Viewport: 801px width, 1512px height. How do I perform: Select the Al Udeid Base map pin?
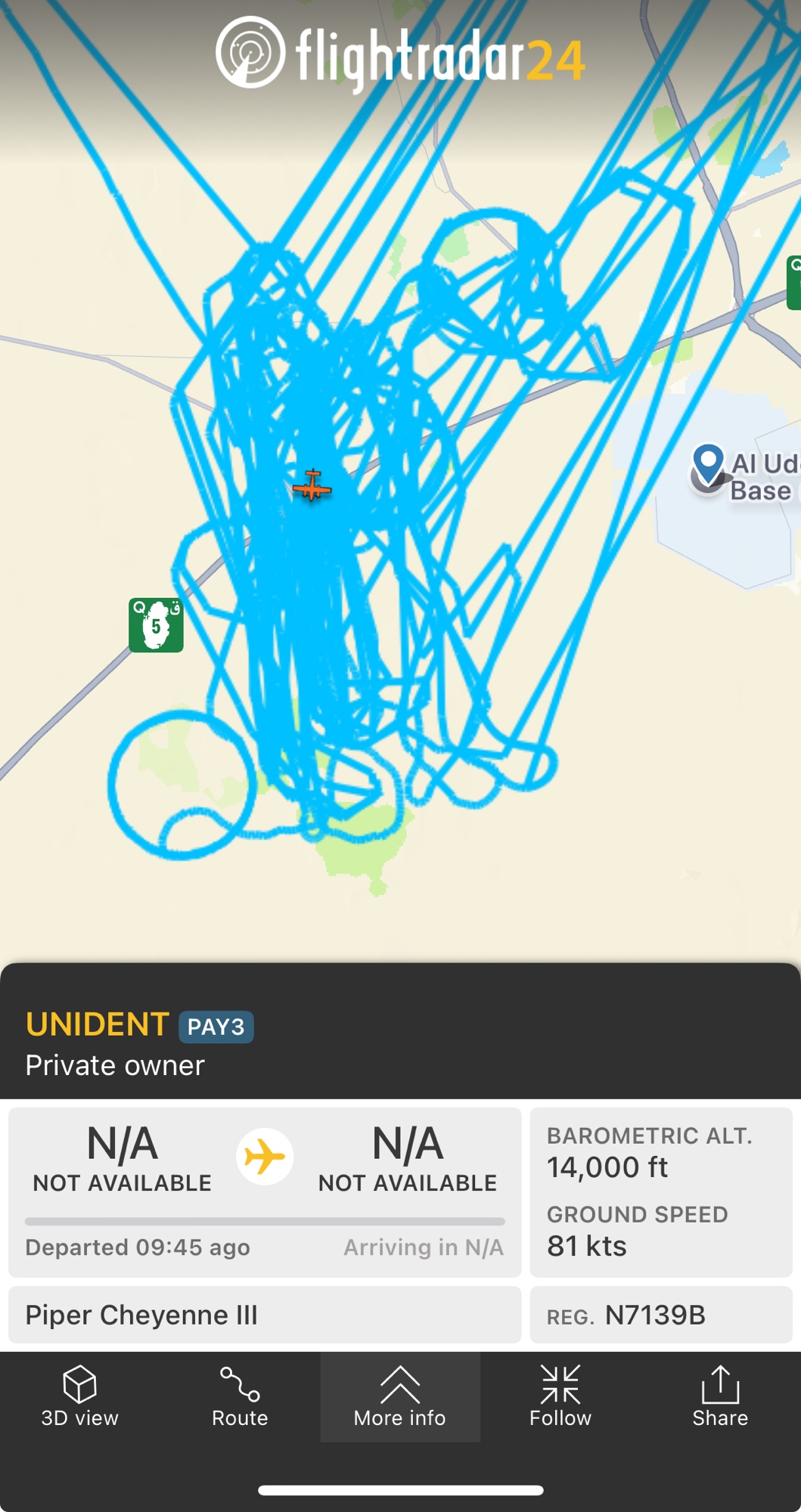[709, 463]
